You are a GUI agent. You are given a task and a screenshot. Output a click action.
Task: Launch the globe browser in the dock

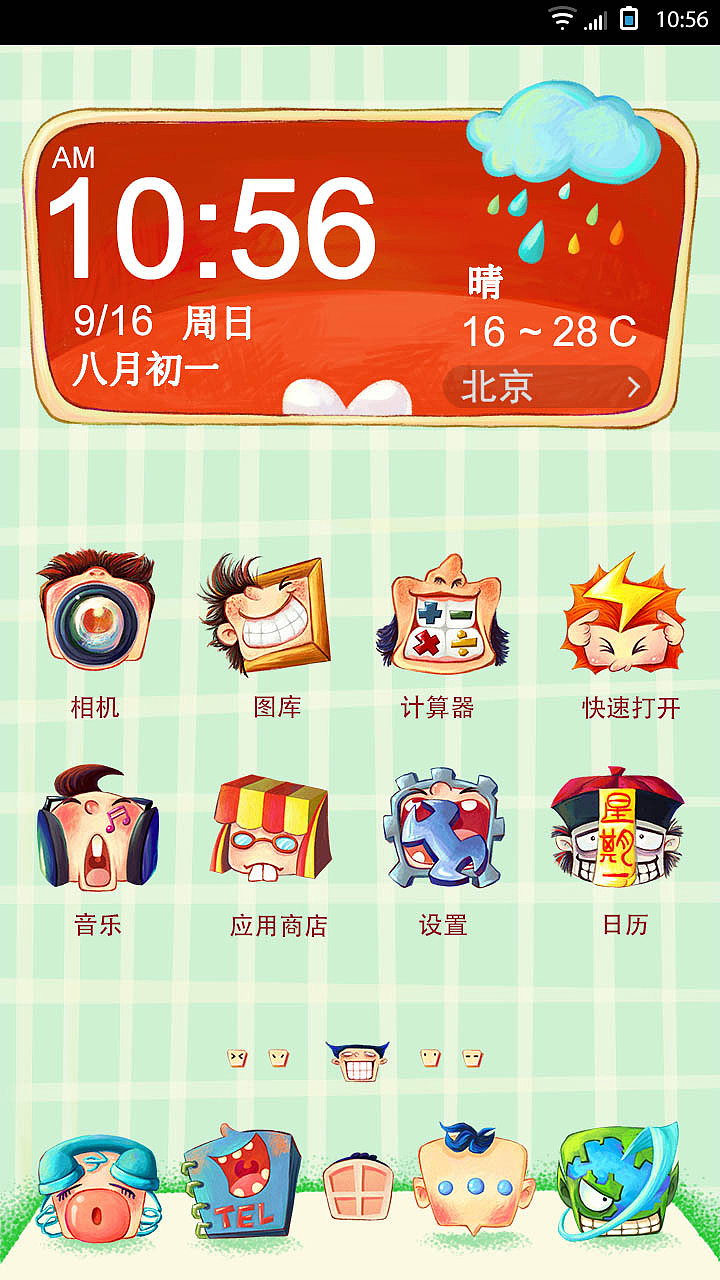pyautogui.click(x=618, y=1183)
